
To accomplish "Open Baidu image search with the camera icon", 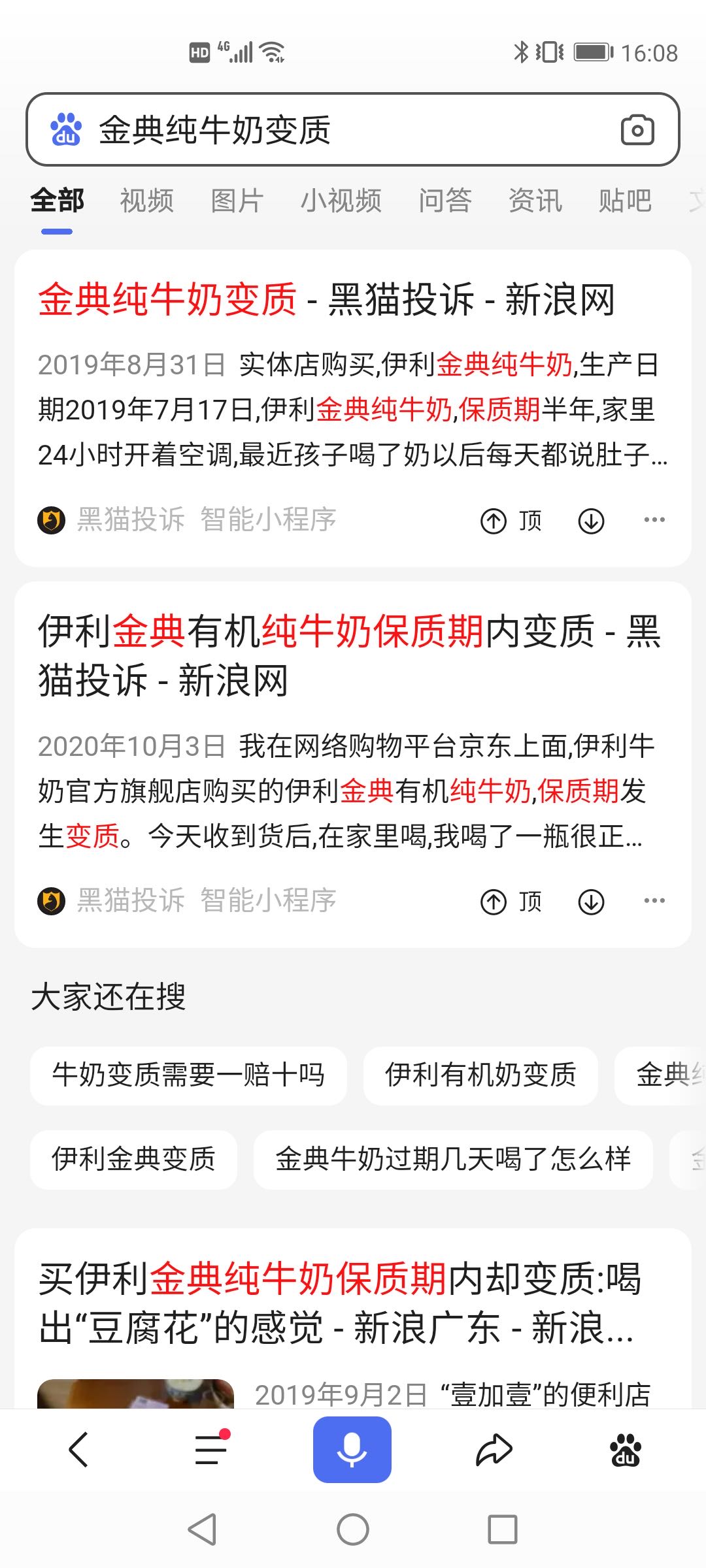I will pyautogui.click(x=637, y=131).
